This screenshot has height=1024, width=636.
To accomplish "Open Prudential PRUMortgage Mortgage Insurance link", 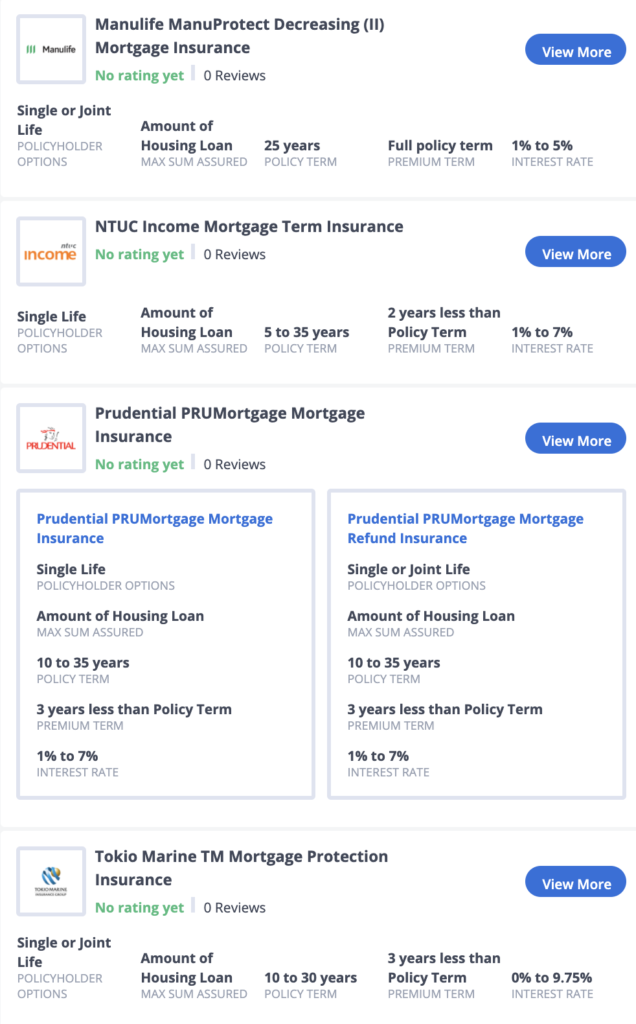I will (x=154, y=528).
